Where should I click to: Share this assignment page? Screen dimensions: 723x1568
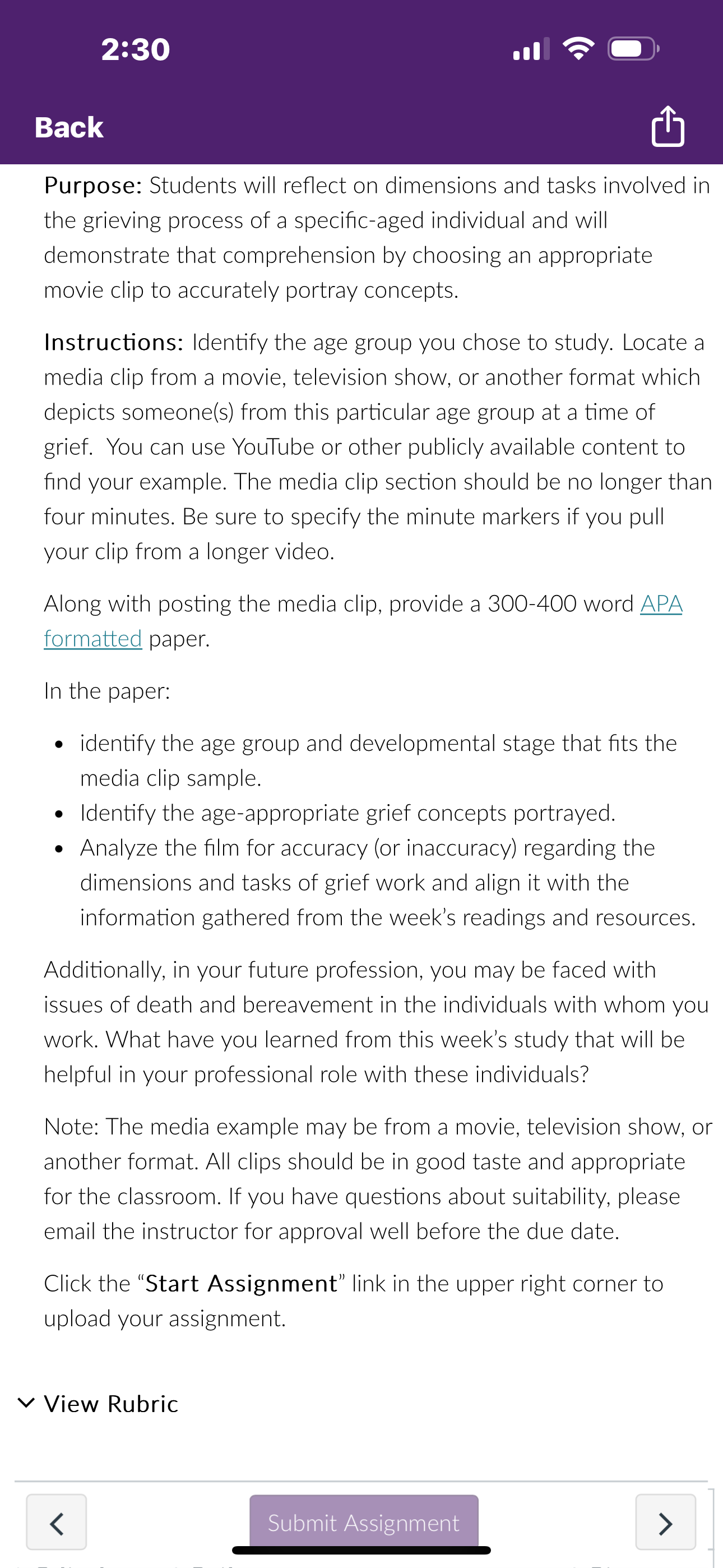tap(668, 126)
